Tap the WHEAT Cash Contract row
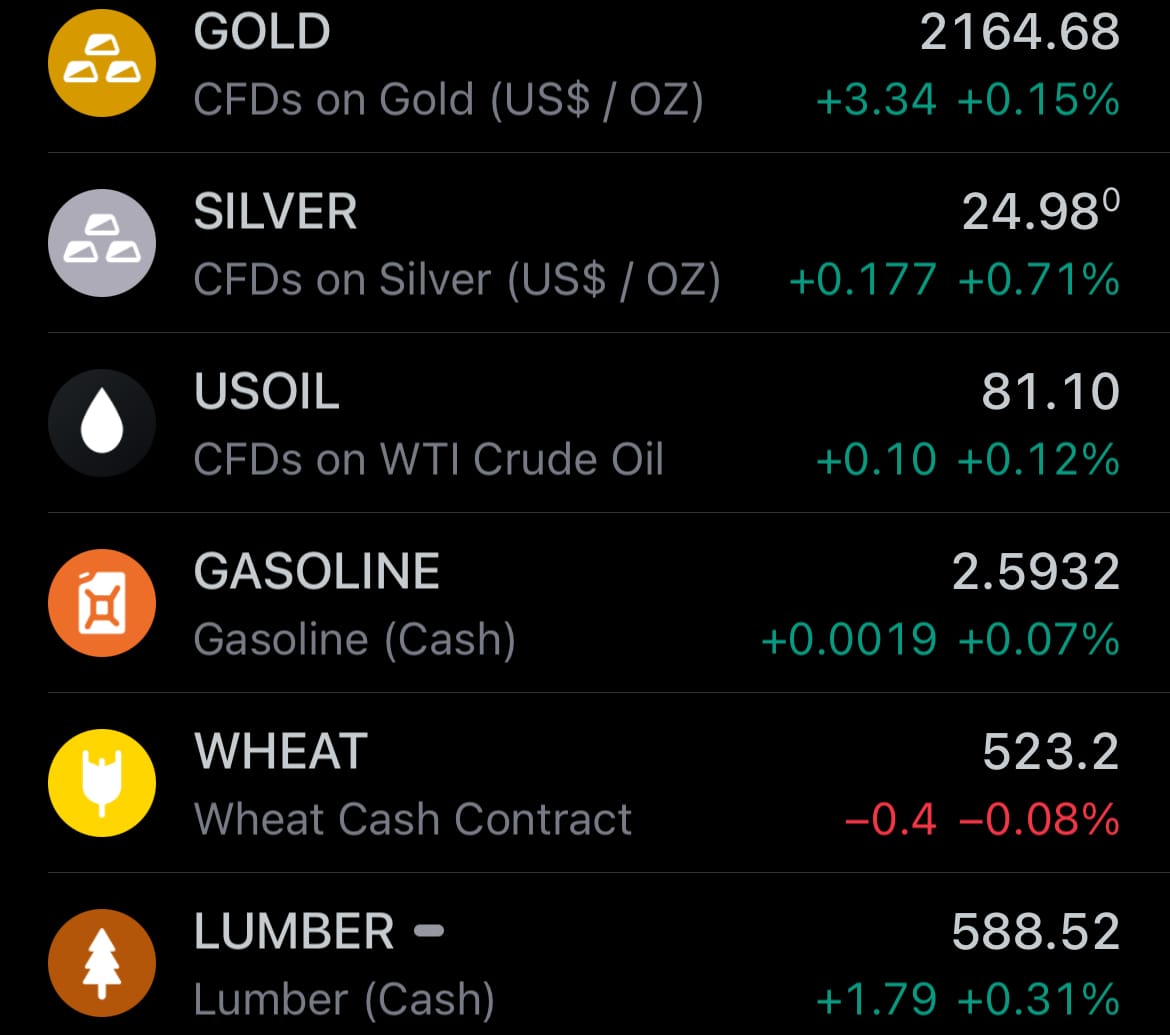 (x=585, y=785)
